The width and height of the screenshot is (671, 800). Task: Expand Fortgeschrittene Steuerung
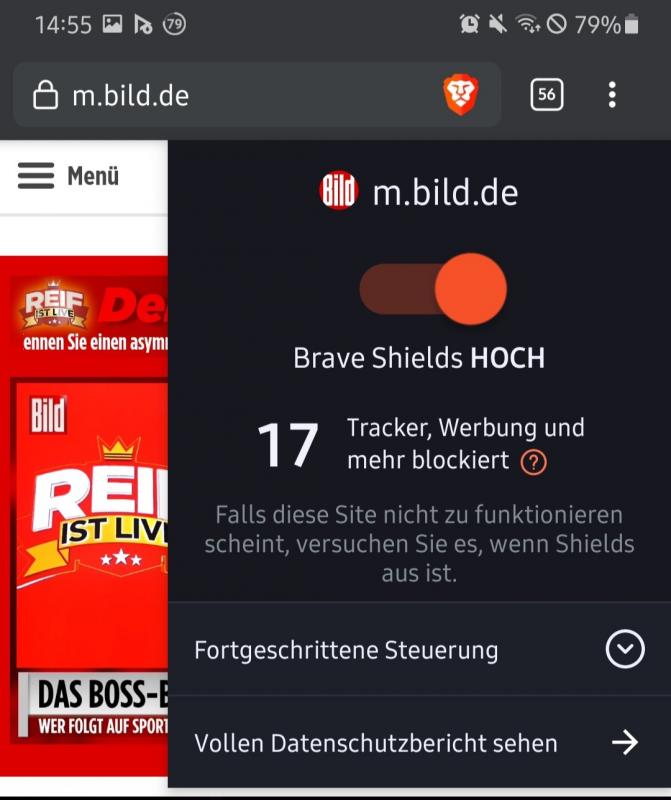pyautogui.click(x=420, y=650)
